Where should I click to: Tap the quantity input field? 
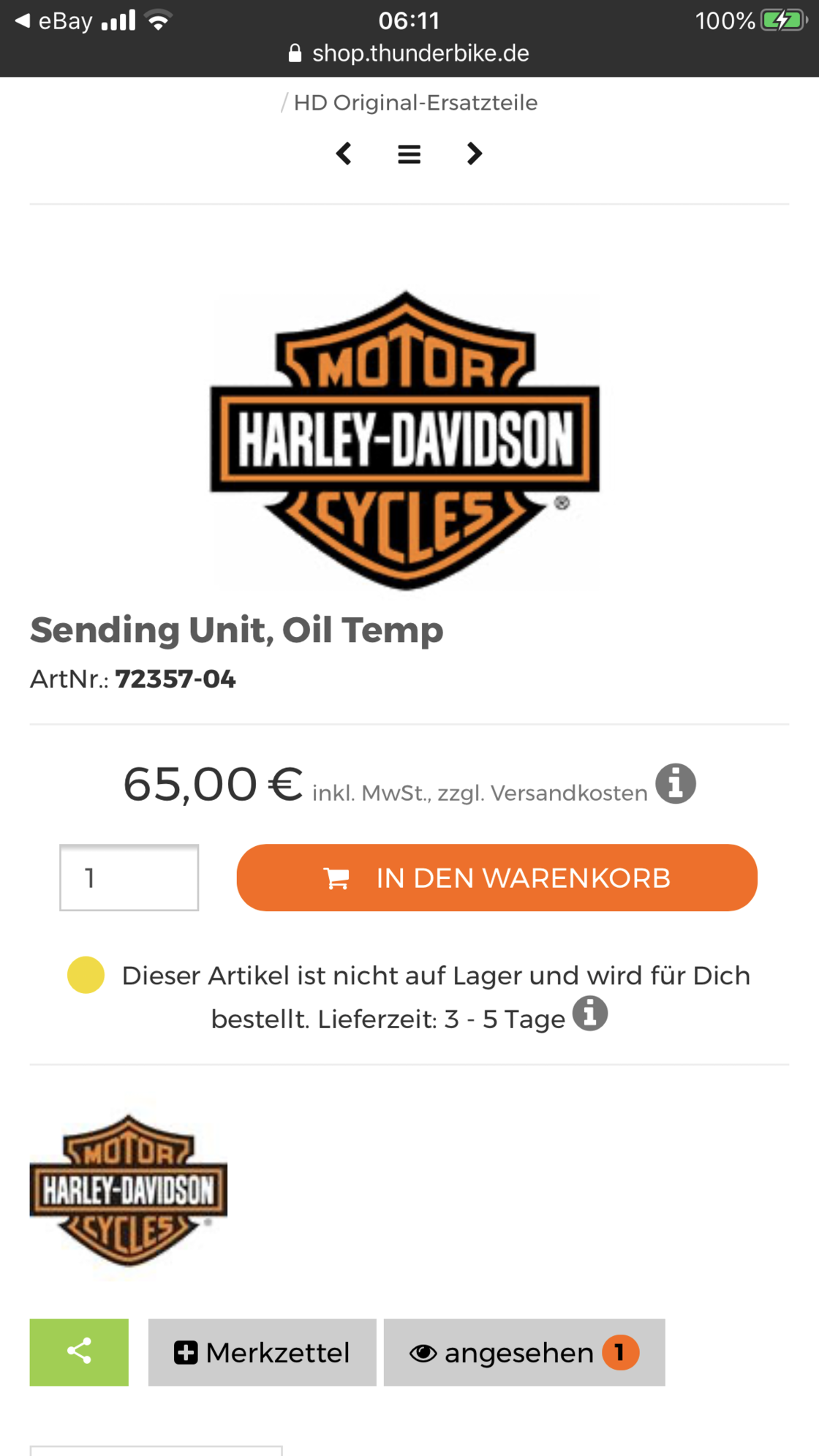[129, 878]
